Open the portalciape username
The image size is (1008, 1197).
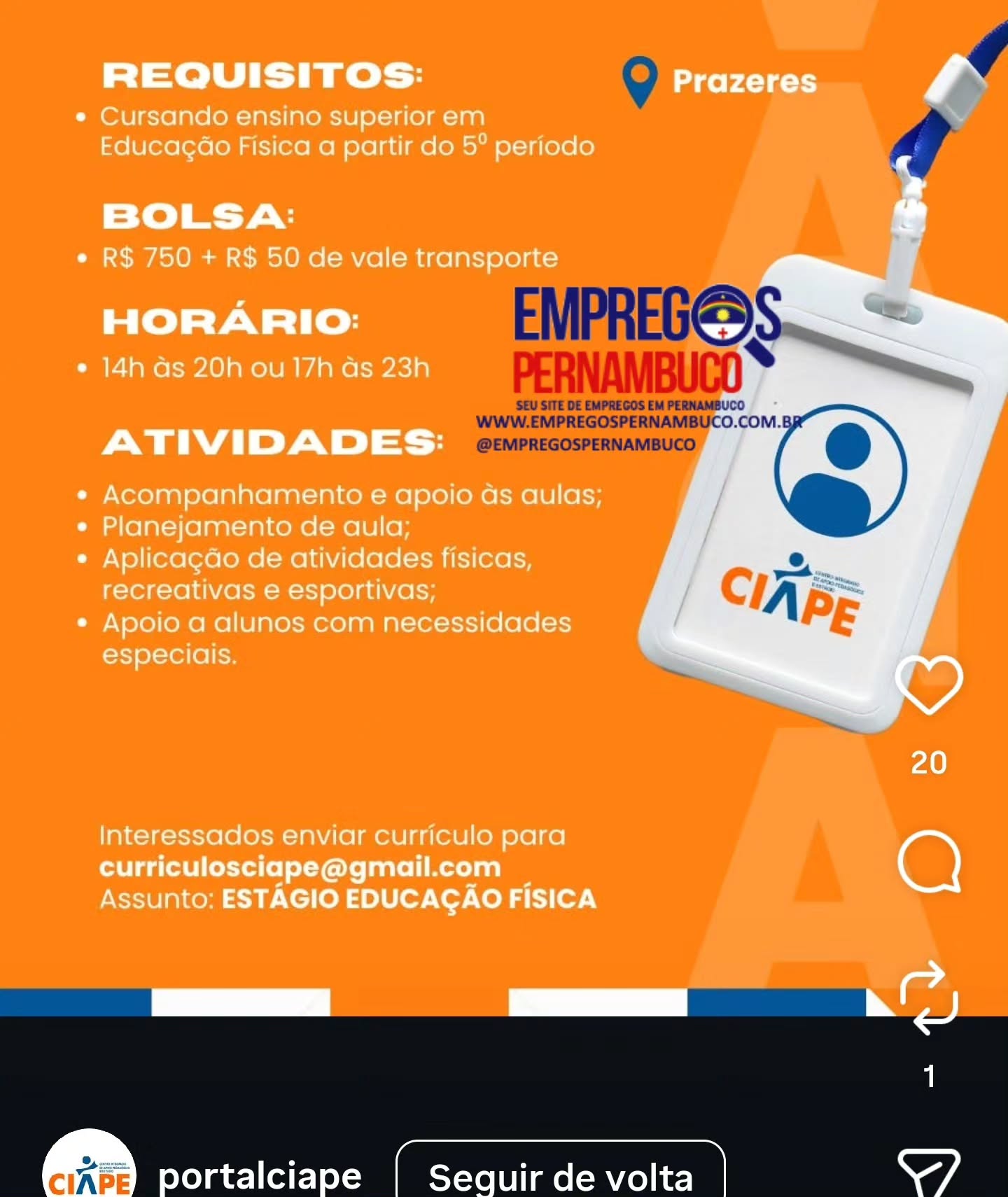(260, 1175)
